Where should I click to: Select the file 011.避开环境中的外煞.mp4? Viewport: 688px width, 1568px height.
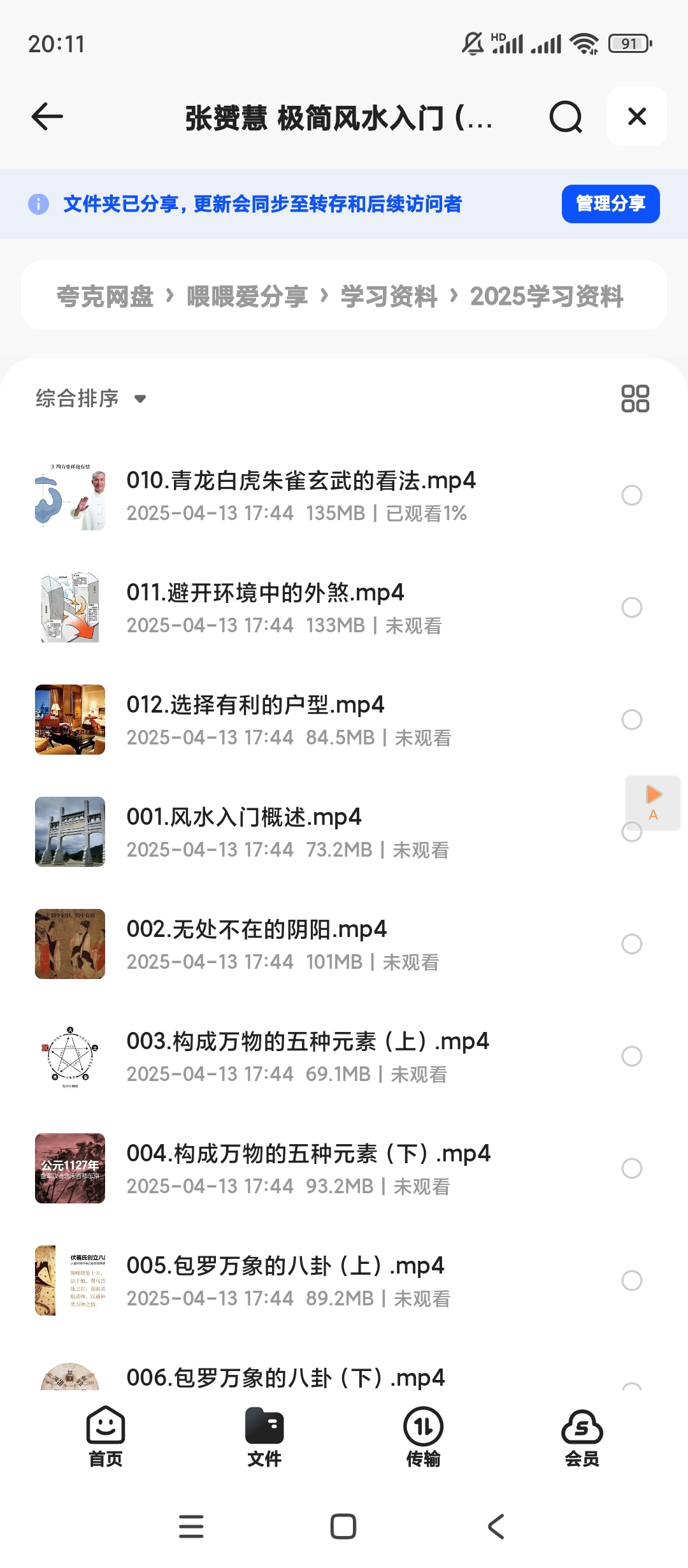631,607
